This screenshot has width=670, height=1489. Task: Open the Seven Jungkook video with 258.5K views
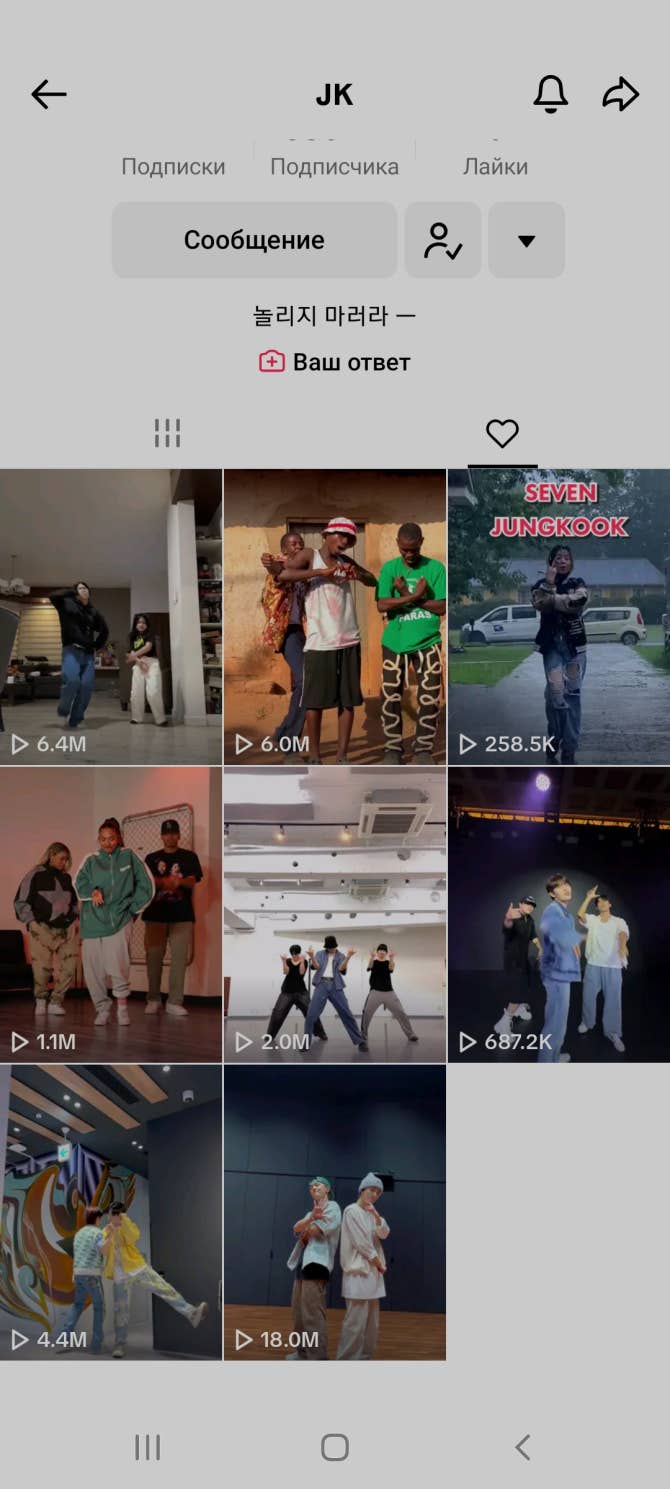[x=559, y=616]
